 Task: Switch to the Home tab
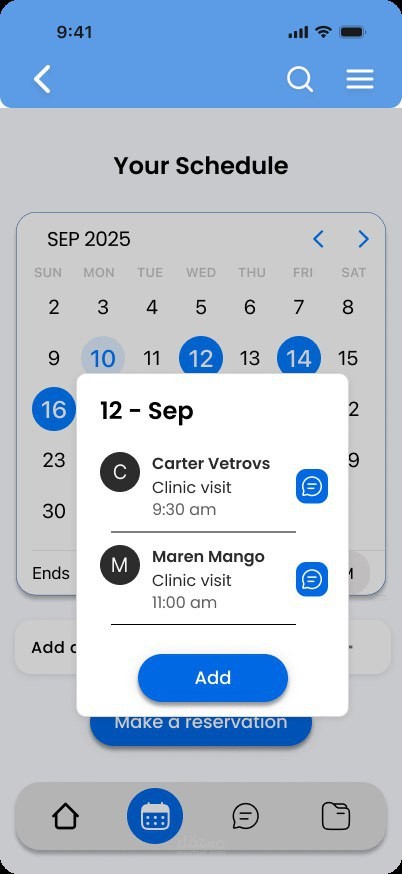pos(65,817)
